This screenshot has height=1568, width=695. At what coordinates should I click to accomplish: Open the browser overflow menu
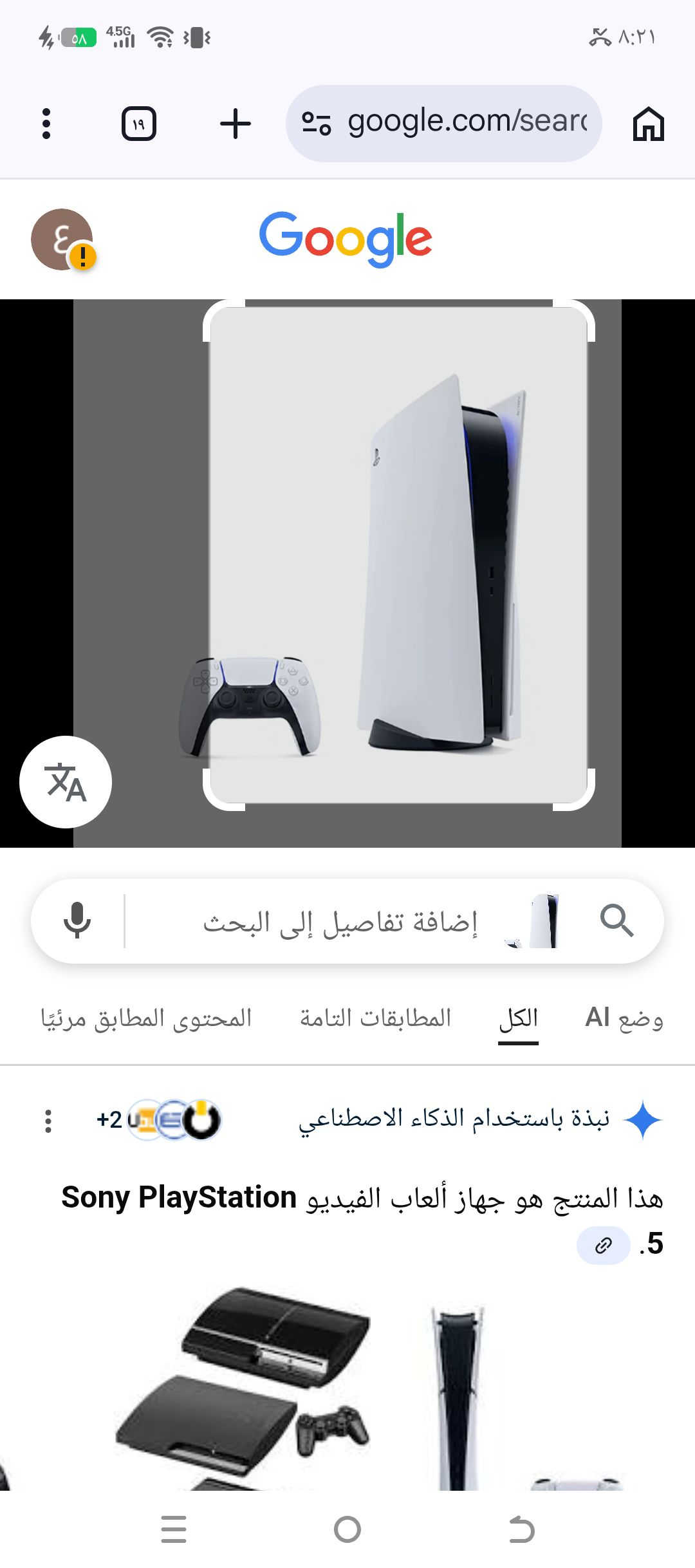click(46, 124)
